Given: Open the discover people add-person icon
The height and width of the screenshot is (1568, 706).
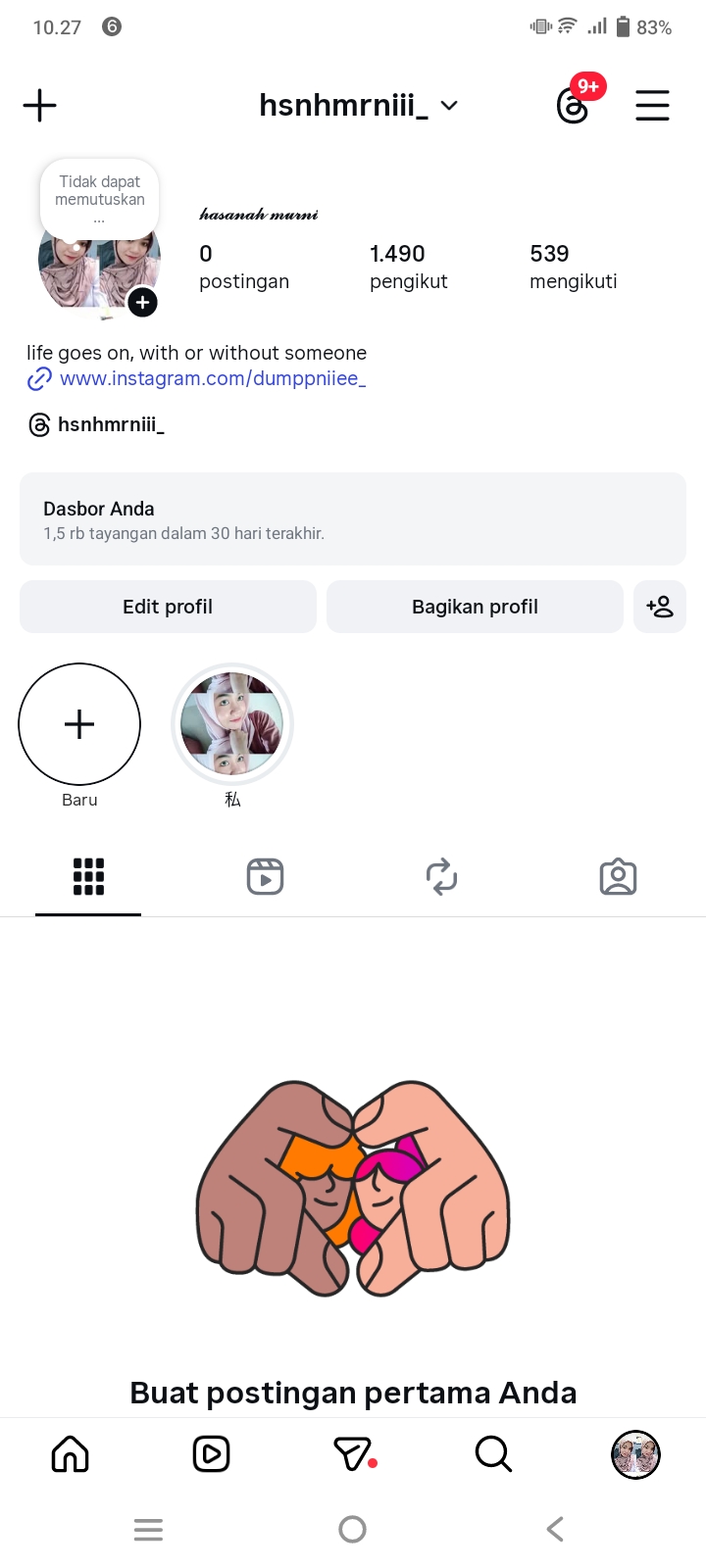Looking at the screenshot, I should (660, 607).
